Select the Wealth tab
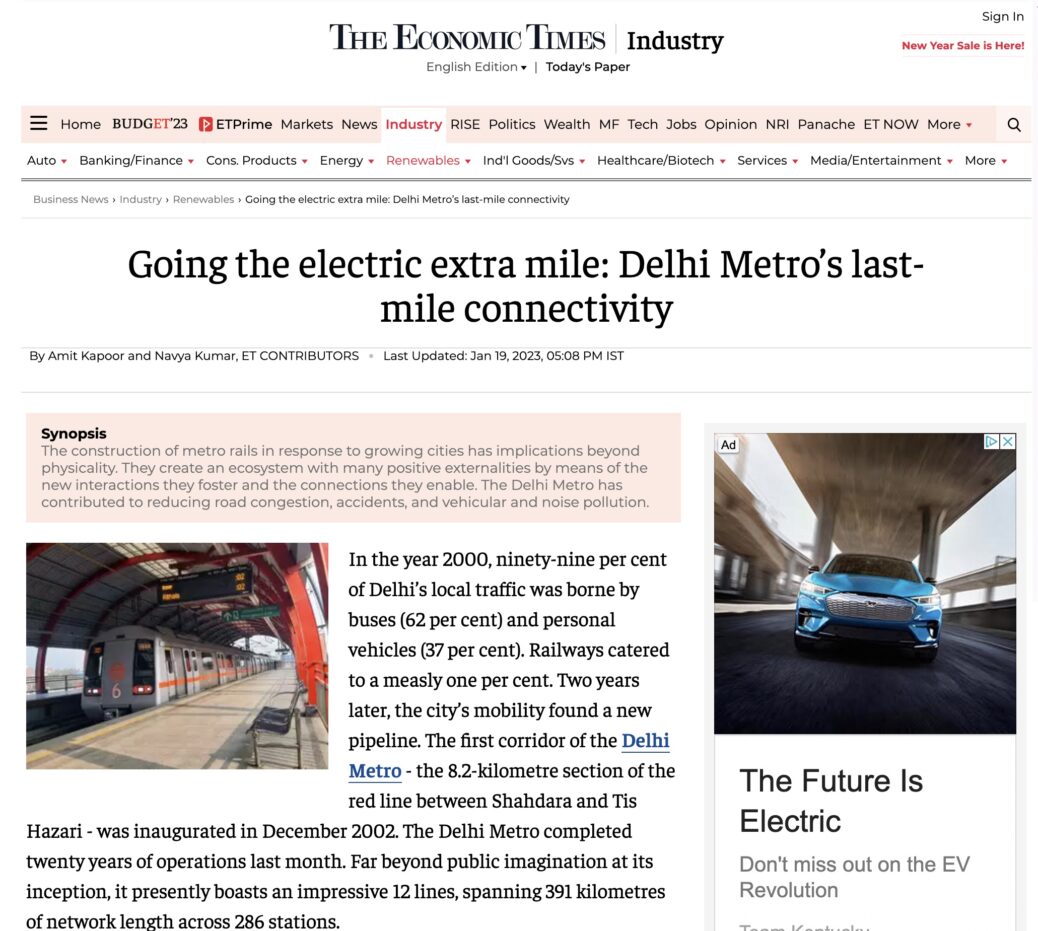The height and width of the screenshot is (931, 1038). coord(566,124)
